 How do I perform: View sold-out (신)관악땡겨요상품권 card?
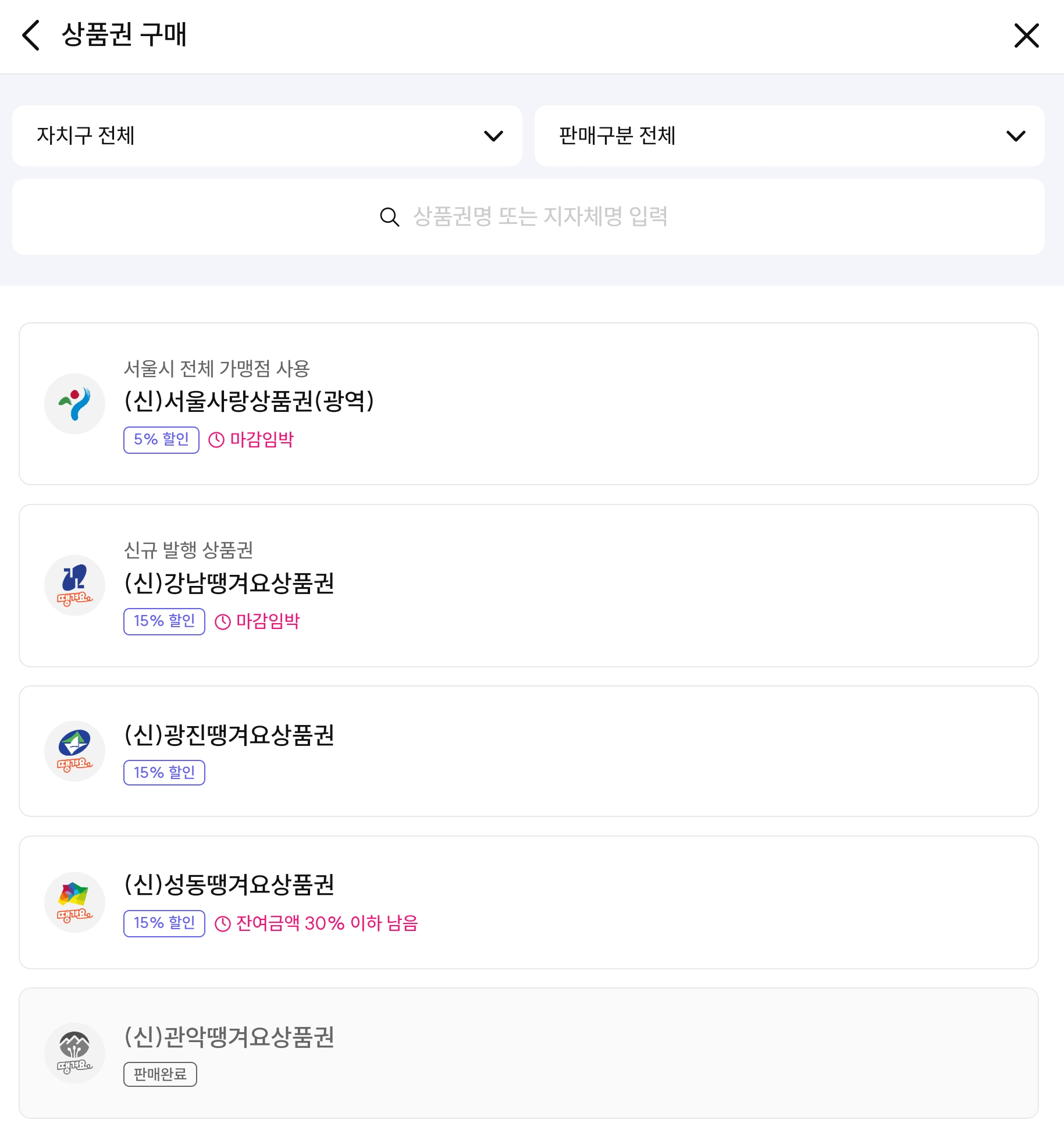point(528,1053)
